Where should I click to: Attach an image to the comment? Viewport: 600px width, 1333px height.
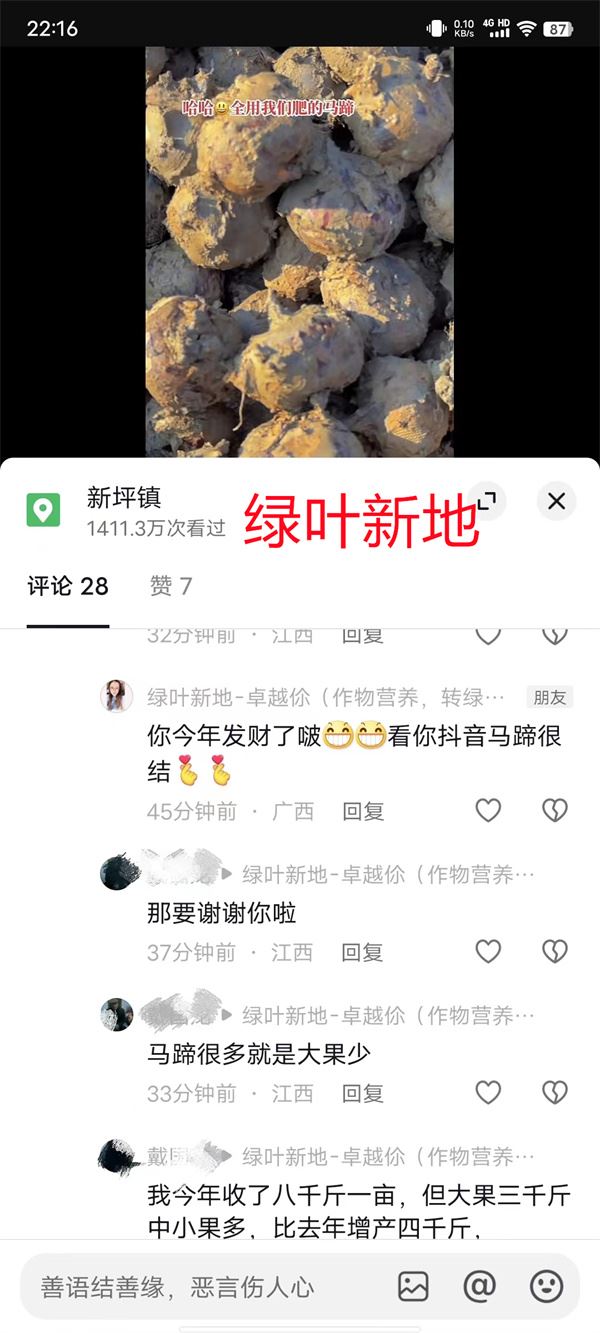point(413,1287)
